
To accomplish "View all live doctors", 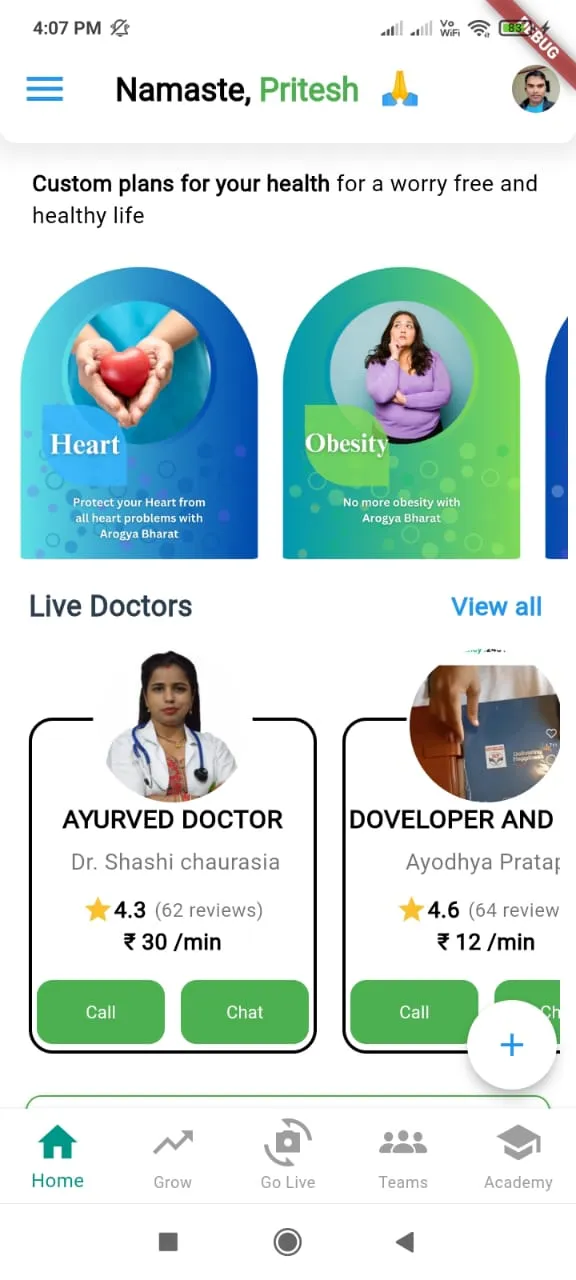I will 496,606.
